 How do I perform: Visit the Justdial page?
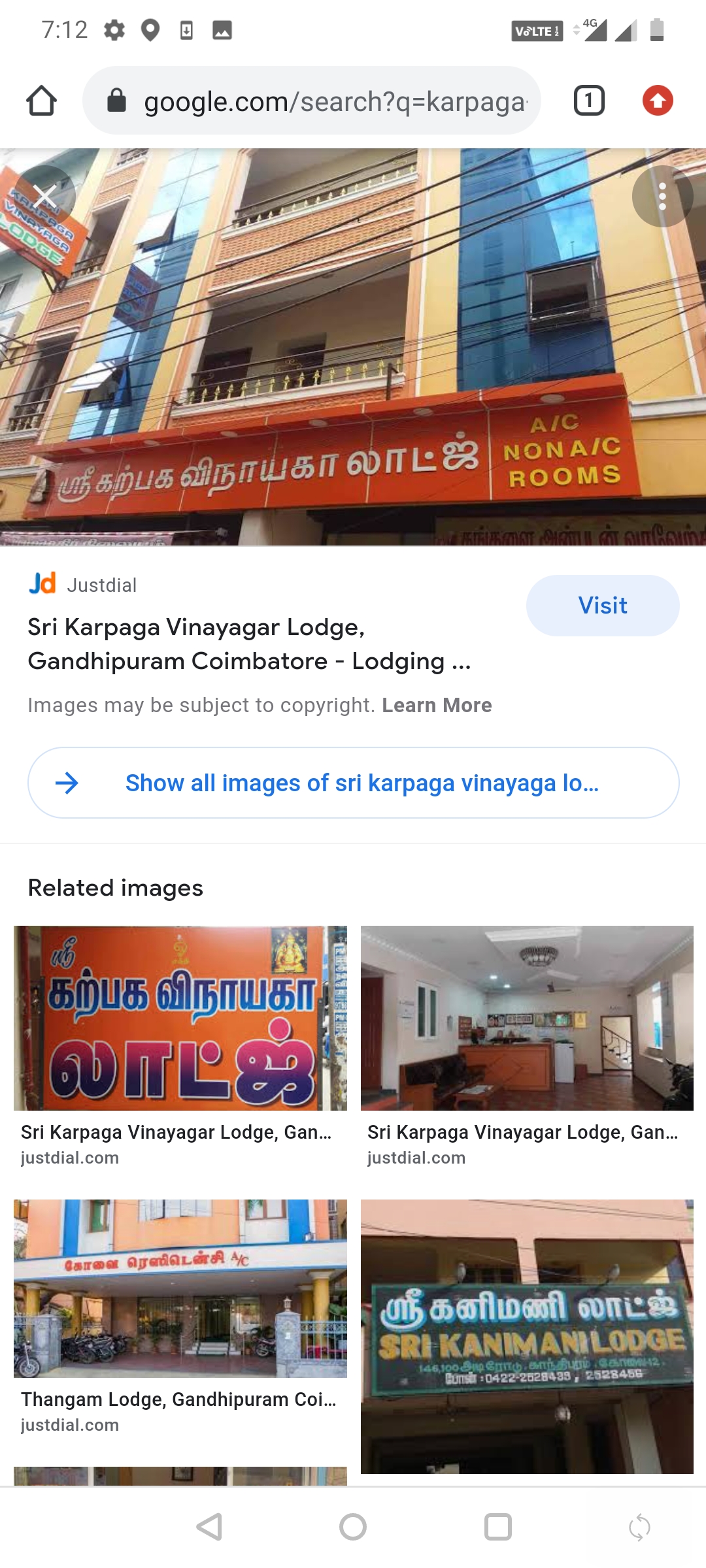[x=603, y=606]
